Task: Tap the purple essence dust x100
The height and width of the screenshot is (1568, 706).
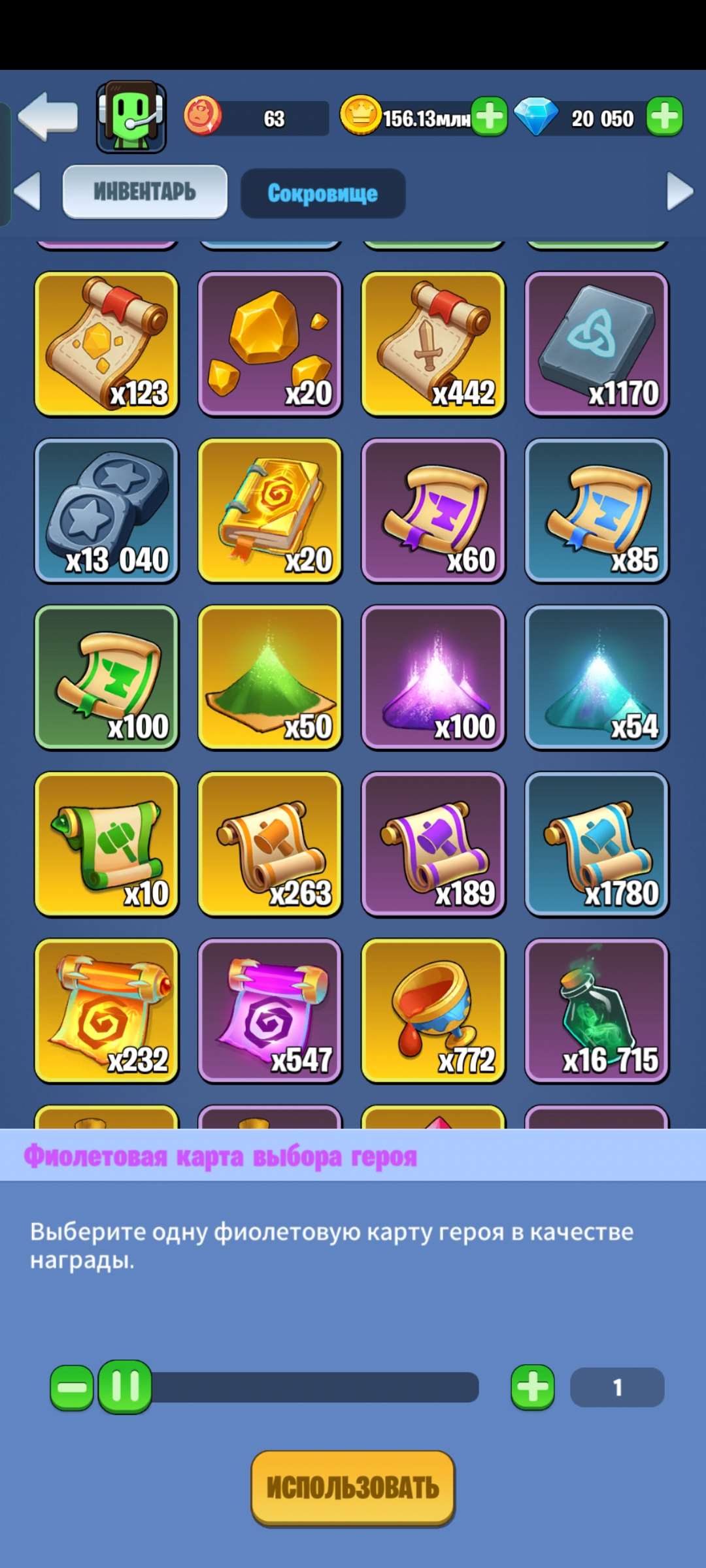Action: tap(433, 676)
